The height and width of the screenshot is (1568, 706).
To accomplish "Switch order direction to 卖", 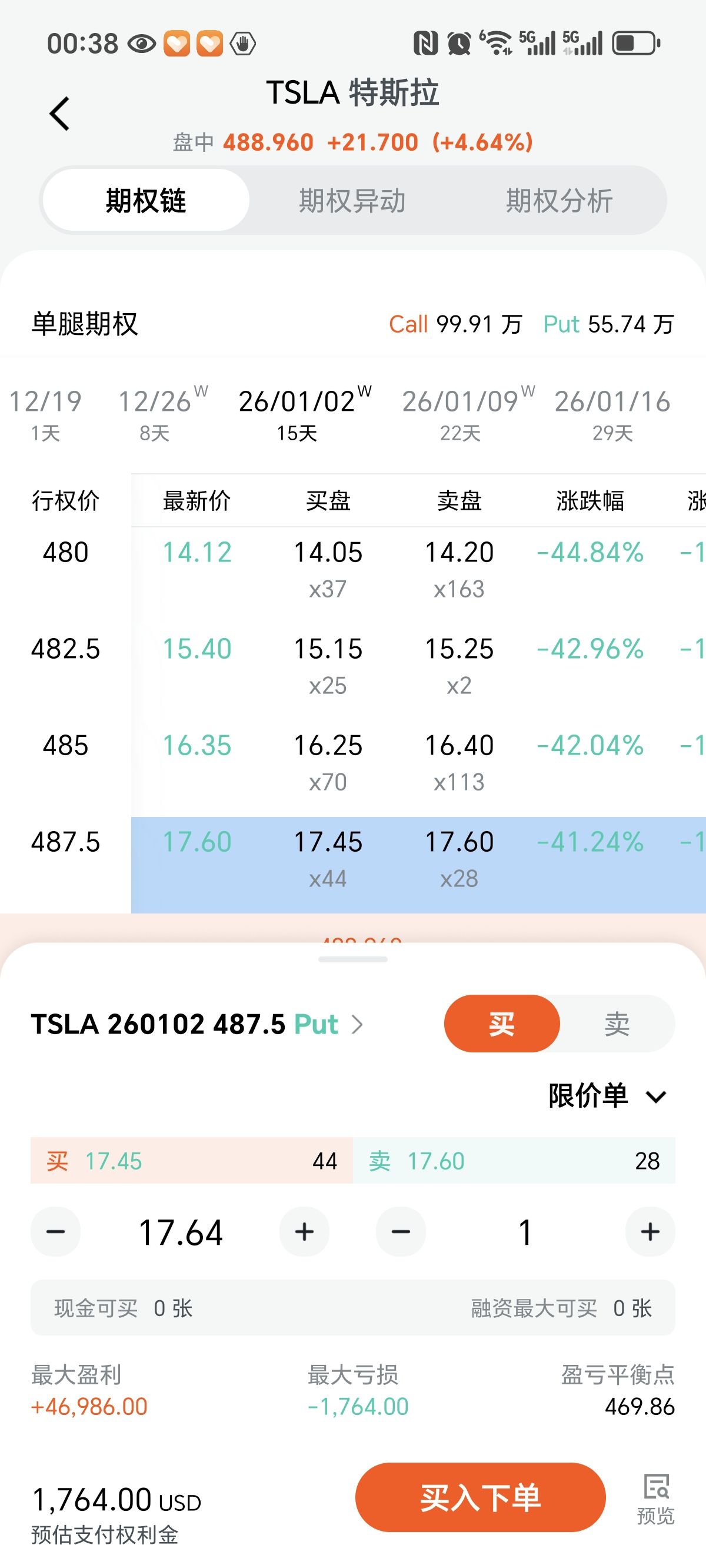I will click(x=617, y=1024).
